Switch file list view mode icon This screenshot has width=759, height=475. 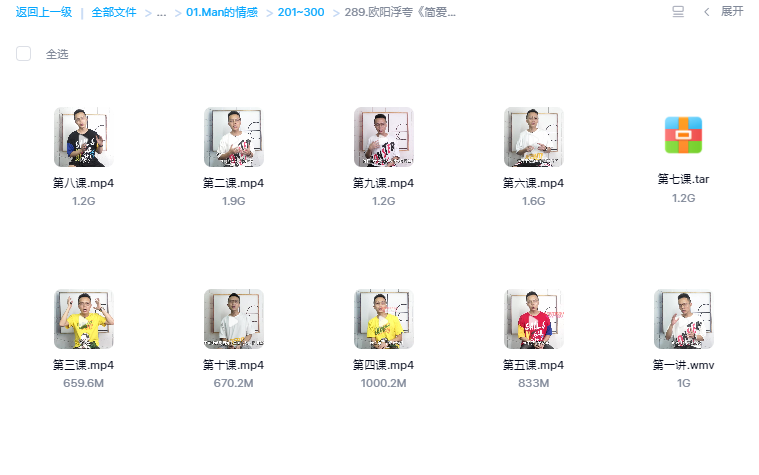(x=678, y=12)
